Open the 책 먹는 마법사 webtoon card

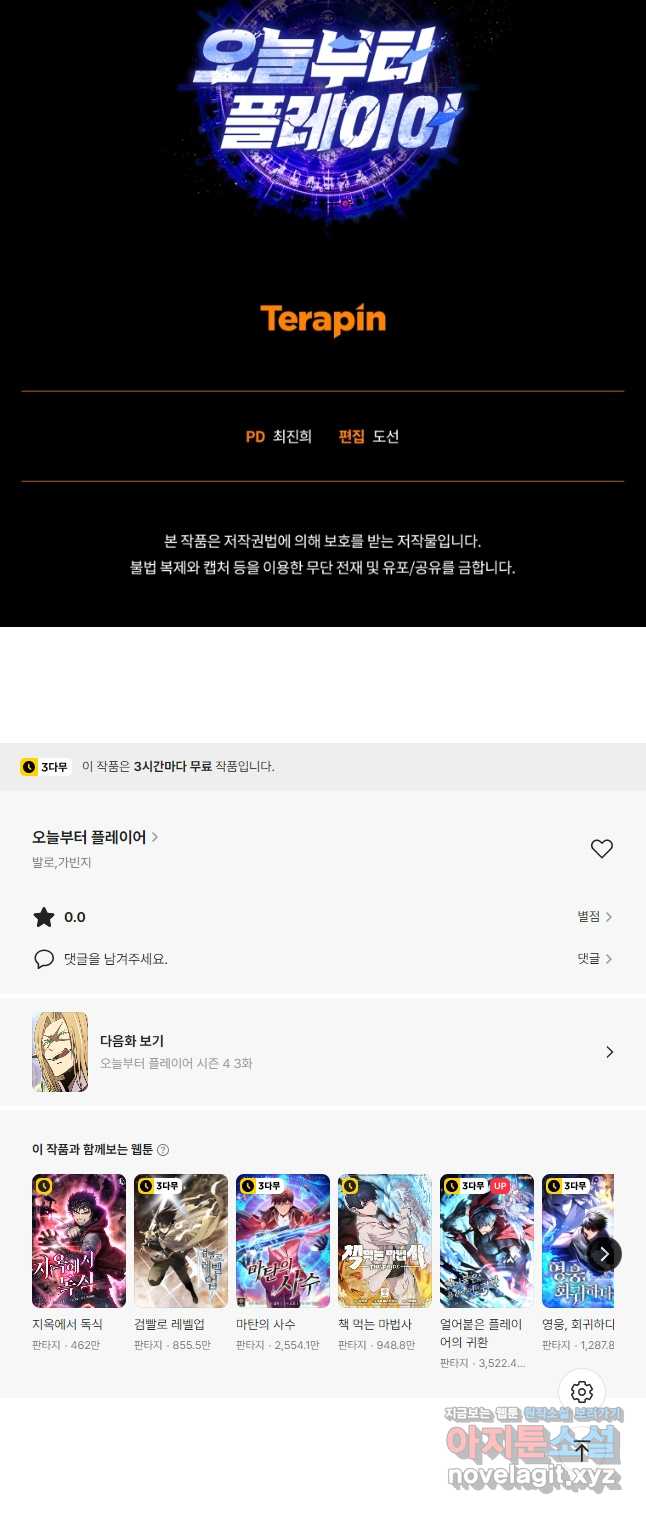[x=385, y=1241]
